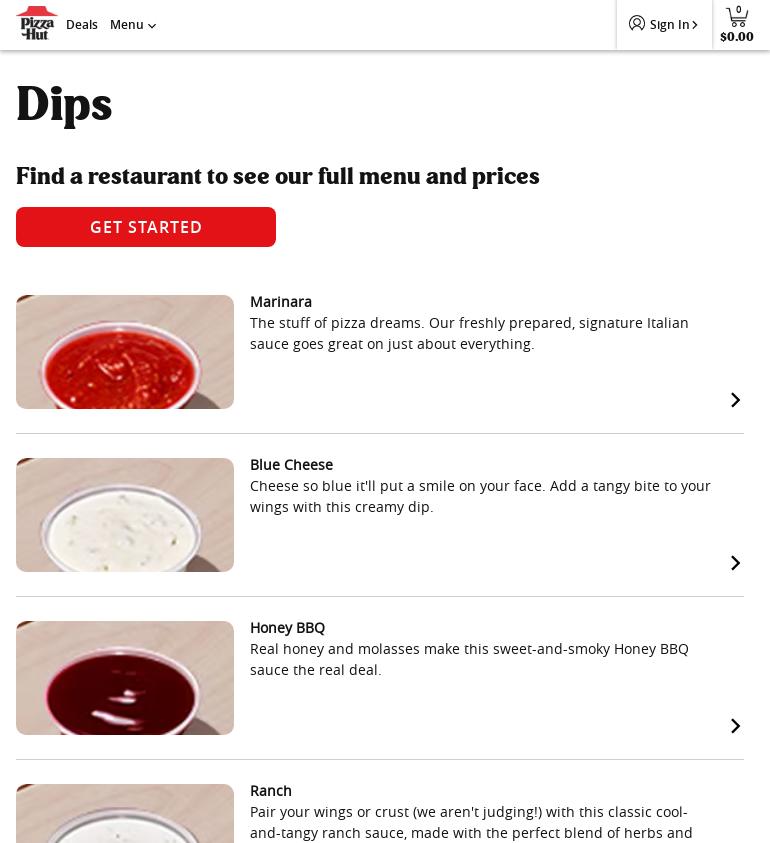770x843 pixels.
Task: Click the Sign In link
Action: pyautogui.click(x=669, y=24)
